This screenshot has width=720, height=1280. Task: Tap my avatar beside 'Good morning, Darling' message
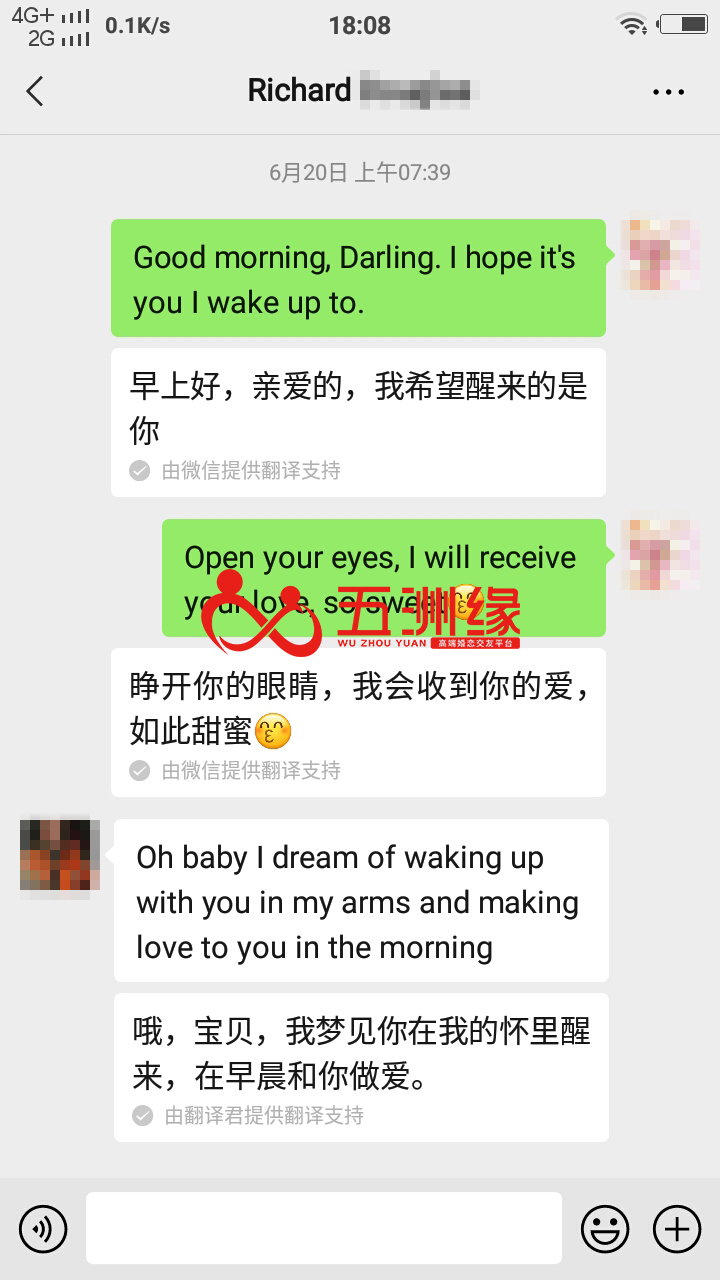pyautogui.click(x=658, y=255)
